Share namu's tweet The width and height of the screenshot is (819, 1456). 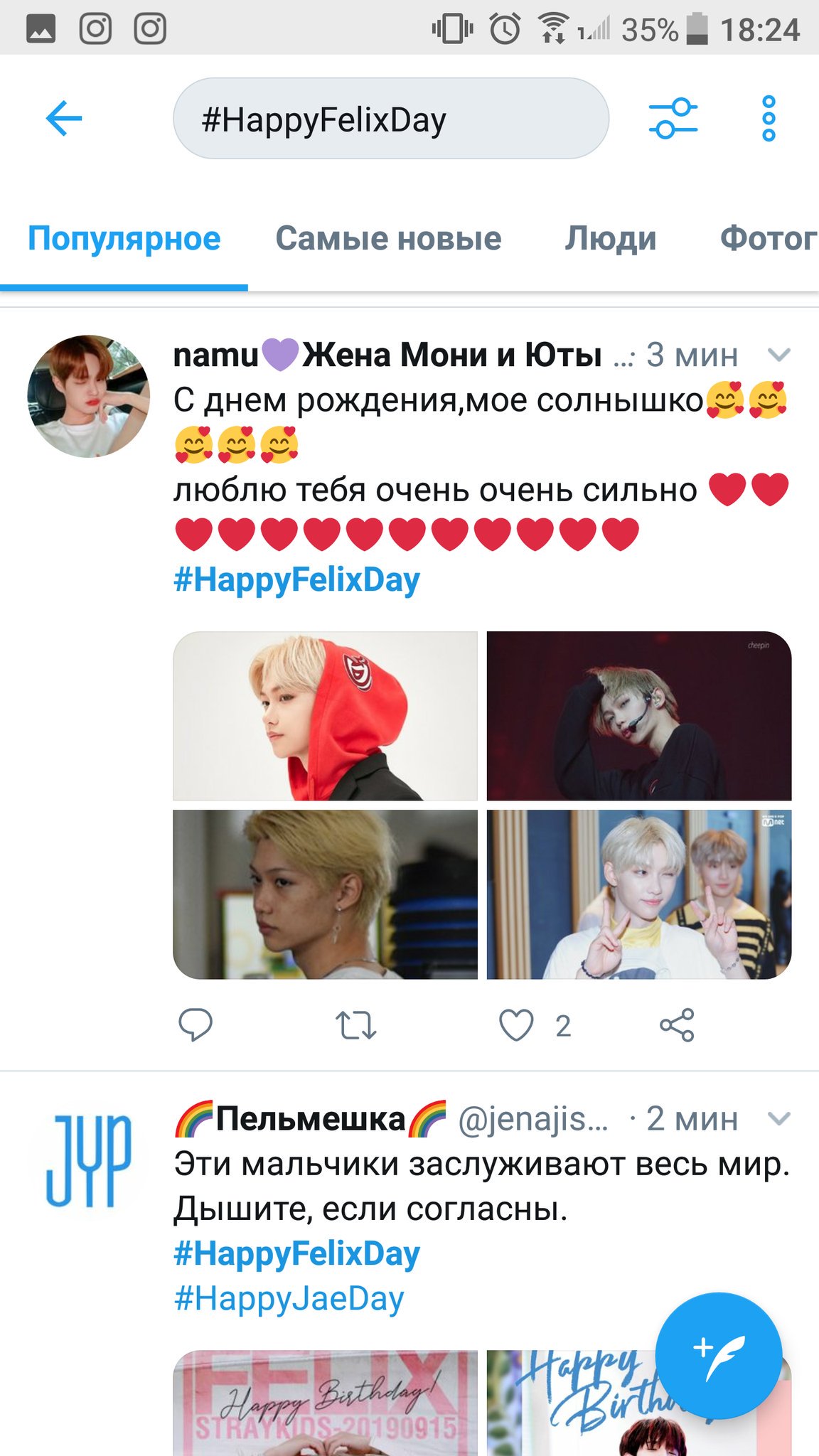coord(677,1025)
